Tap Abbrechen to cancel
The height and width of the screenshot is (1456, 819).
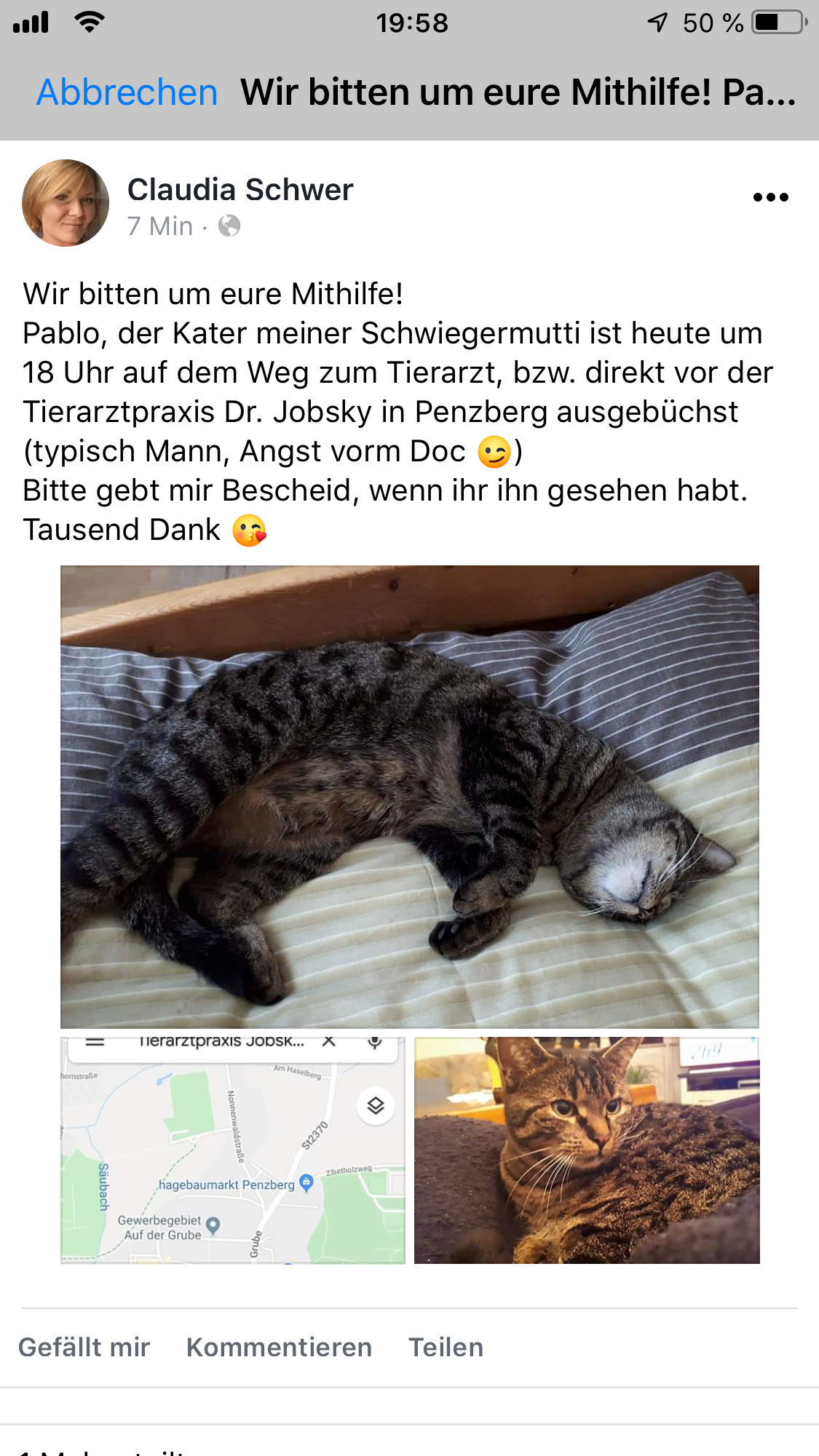(127, 92)
